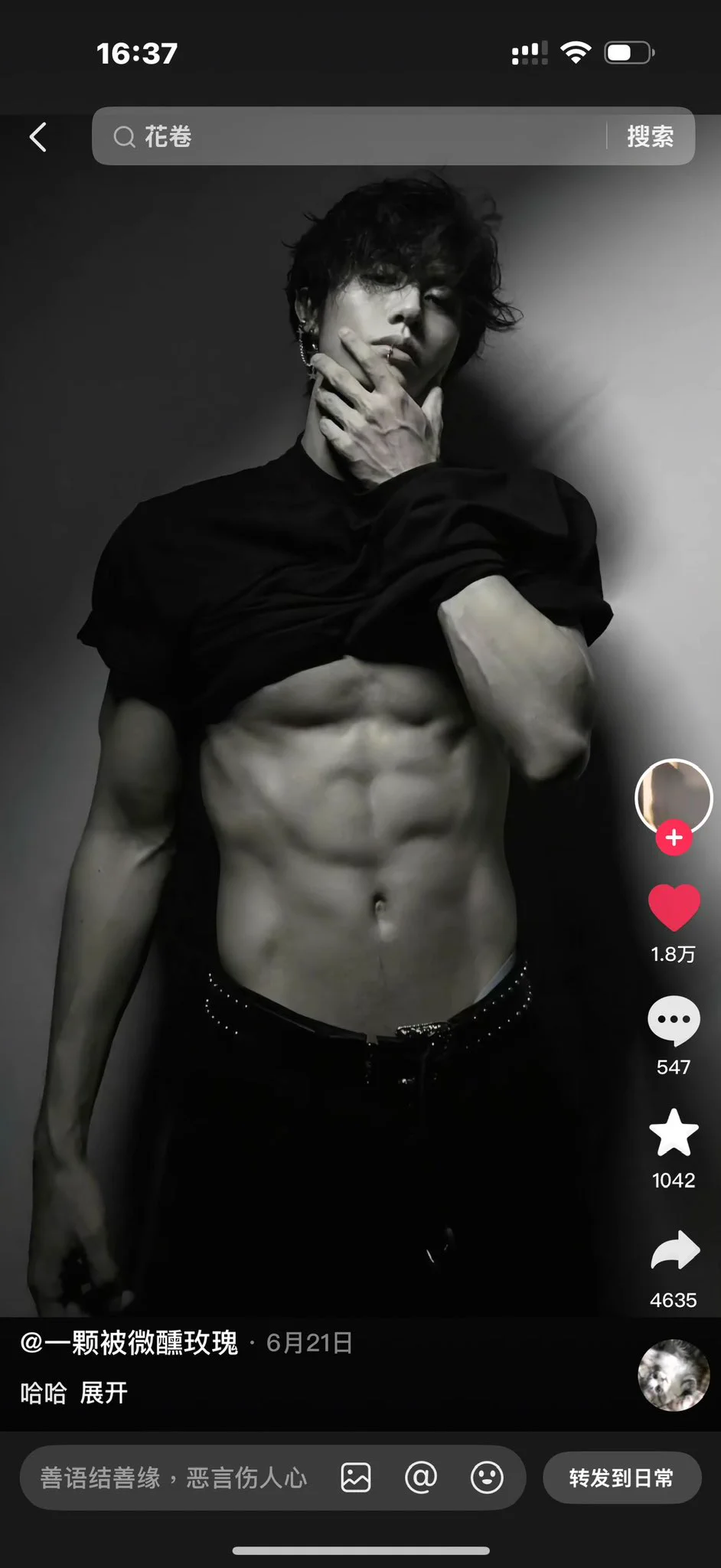Viewport: 721px width, 1568px height.
Task: Open the emoji picker
Action: click(x=487, y=1478)
